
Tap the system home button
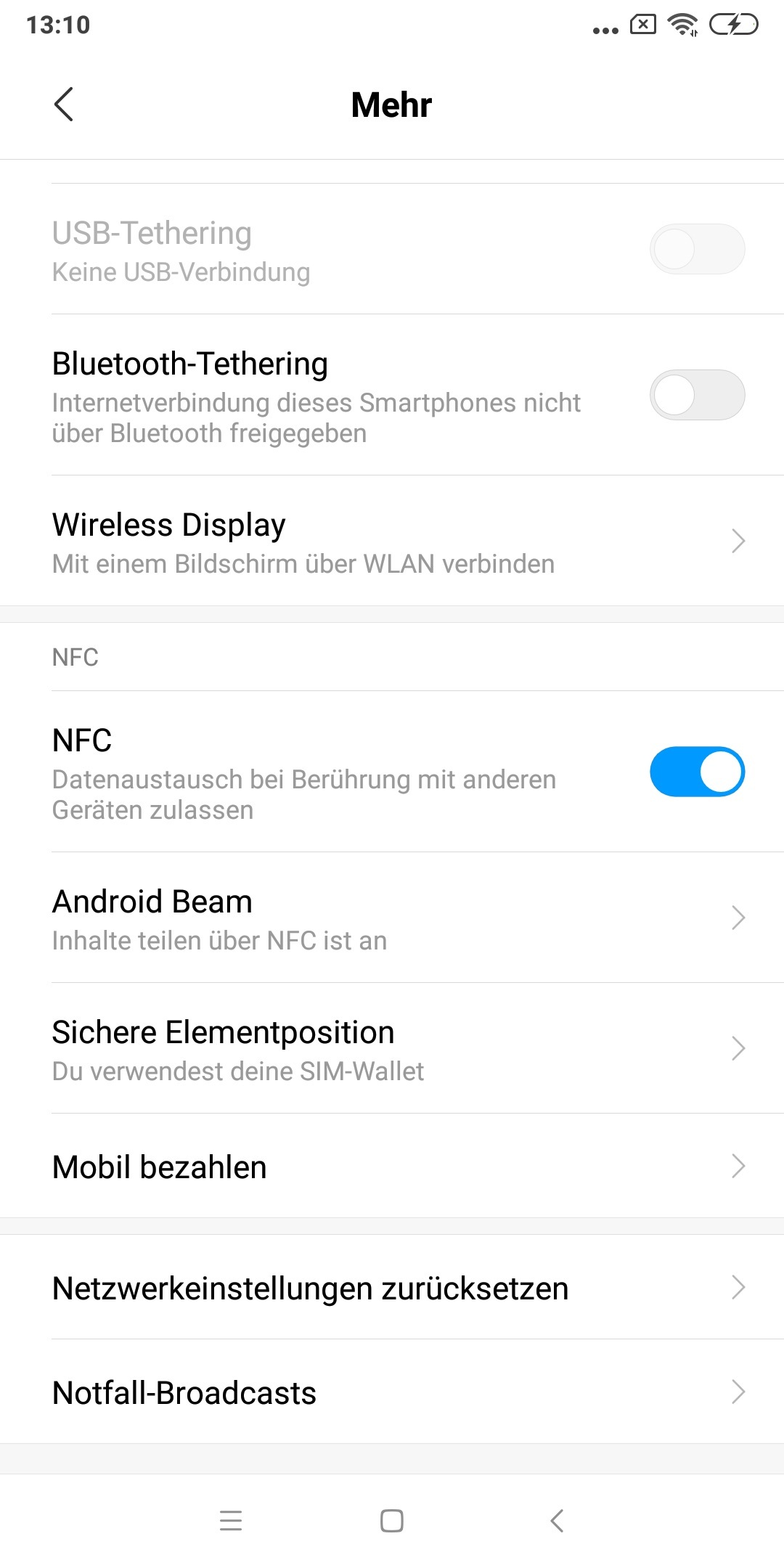pyautogui.click(x=392, y=1521)
